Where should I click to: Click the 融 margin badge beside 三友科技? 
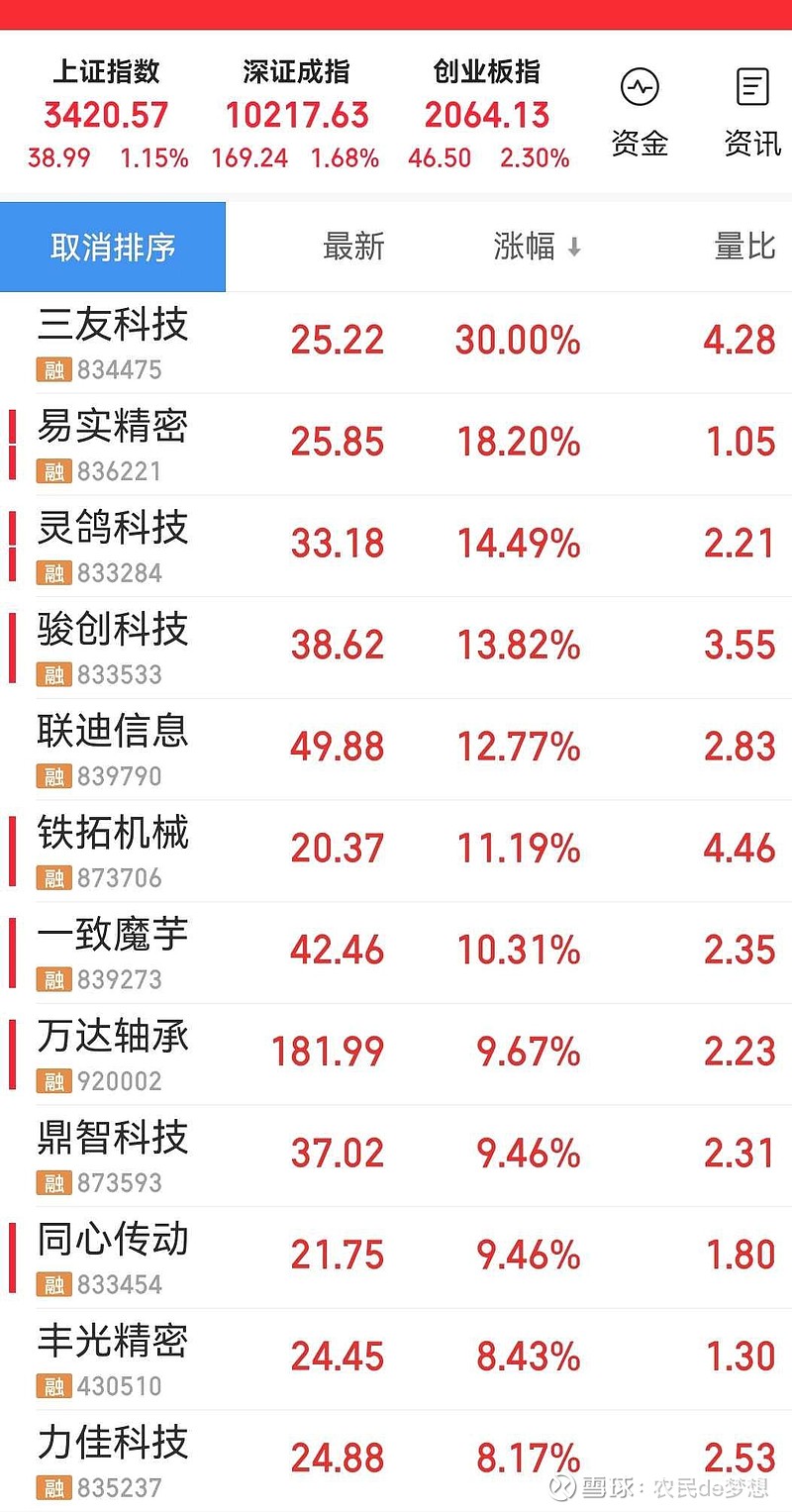(x=52, y=369)
